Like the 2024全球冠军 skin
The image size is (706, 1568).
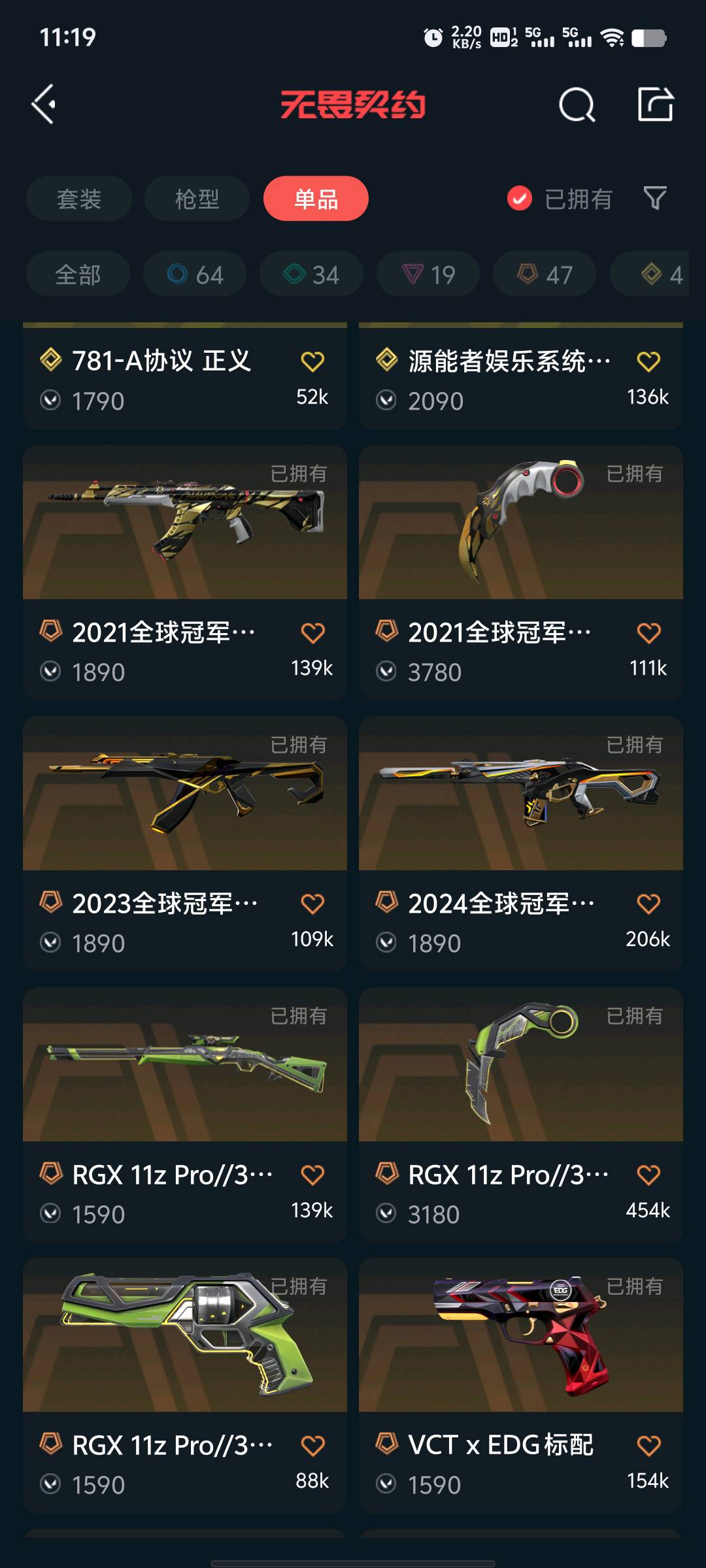[648, 904]
